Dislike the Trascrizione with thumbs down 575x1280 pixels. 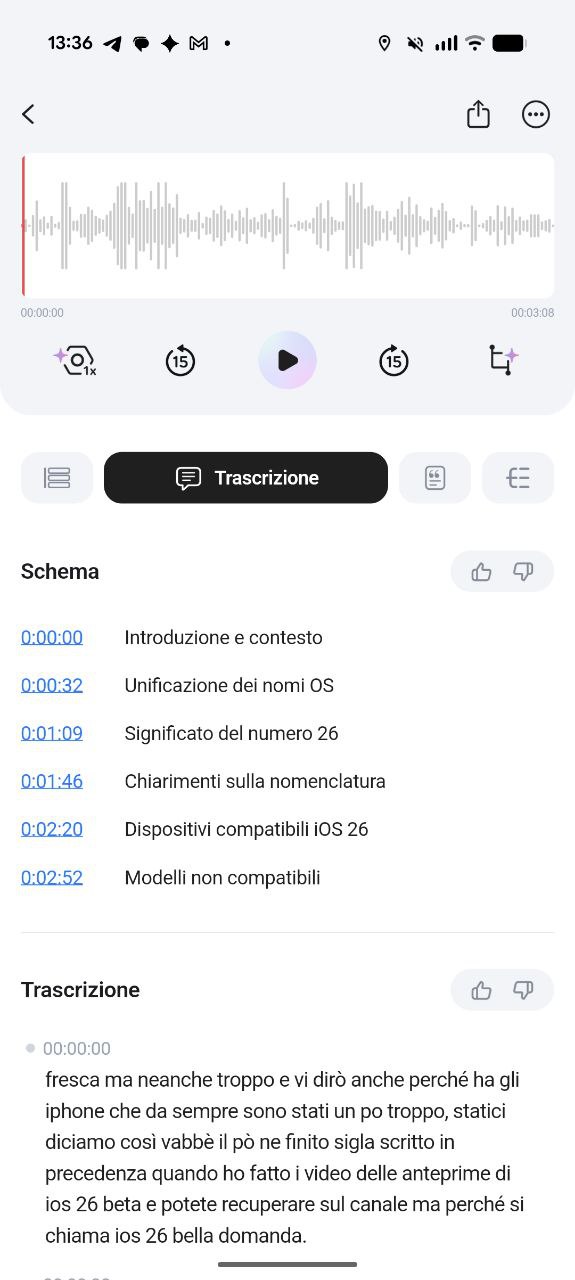click(523, 990)
